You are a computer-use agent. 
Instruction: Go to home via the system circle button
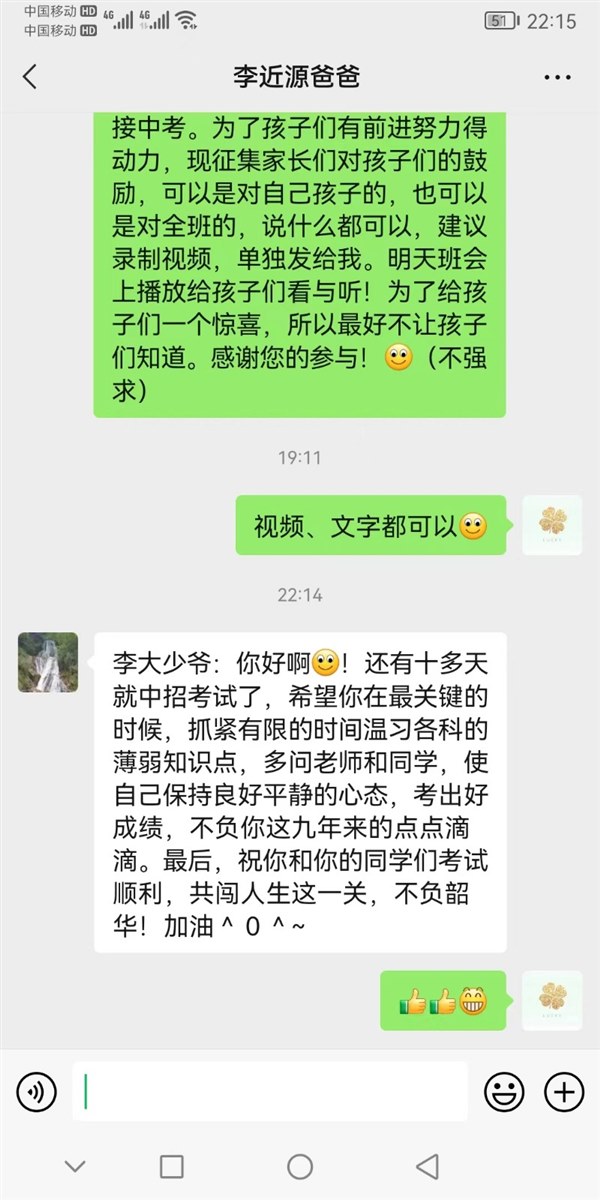click(x=300, y=1166)
